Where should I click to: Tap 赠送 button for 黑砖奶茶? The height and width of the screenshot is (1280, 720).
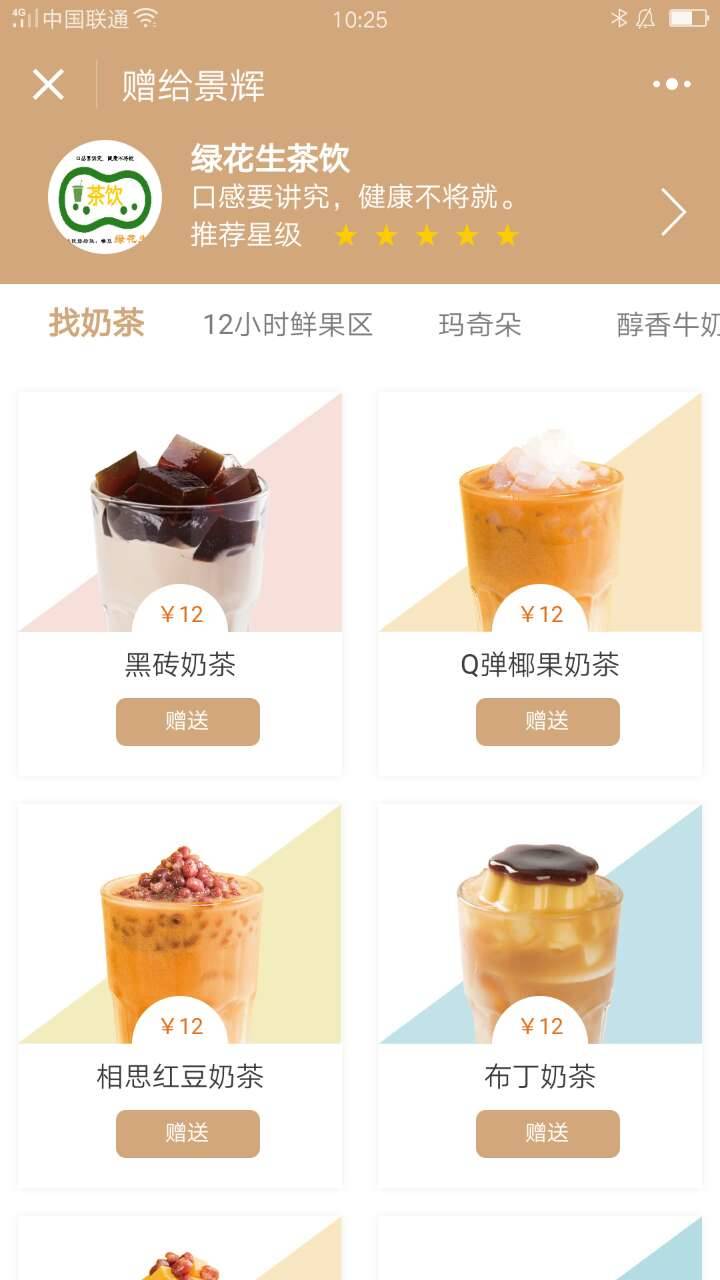188,721
